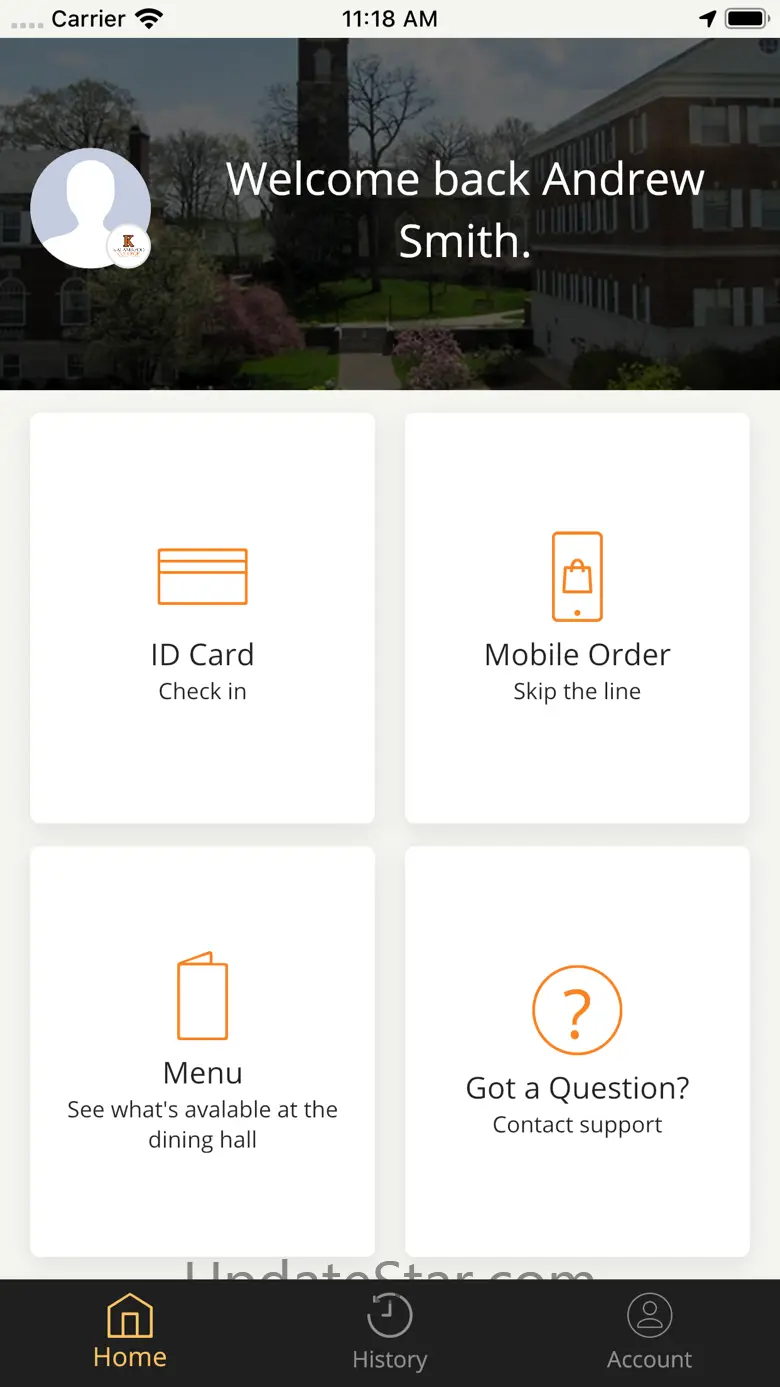Switch to the History tab
This screenshot has height=1387, width=780.
pyautogui.click(x=390, y=1332)
